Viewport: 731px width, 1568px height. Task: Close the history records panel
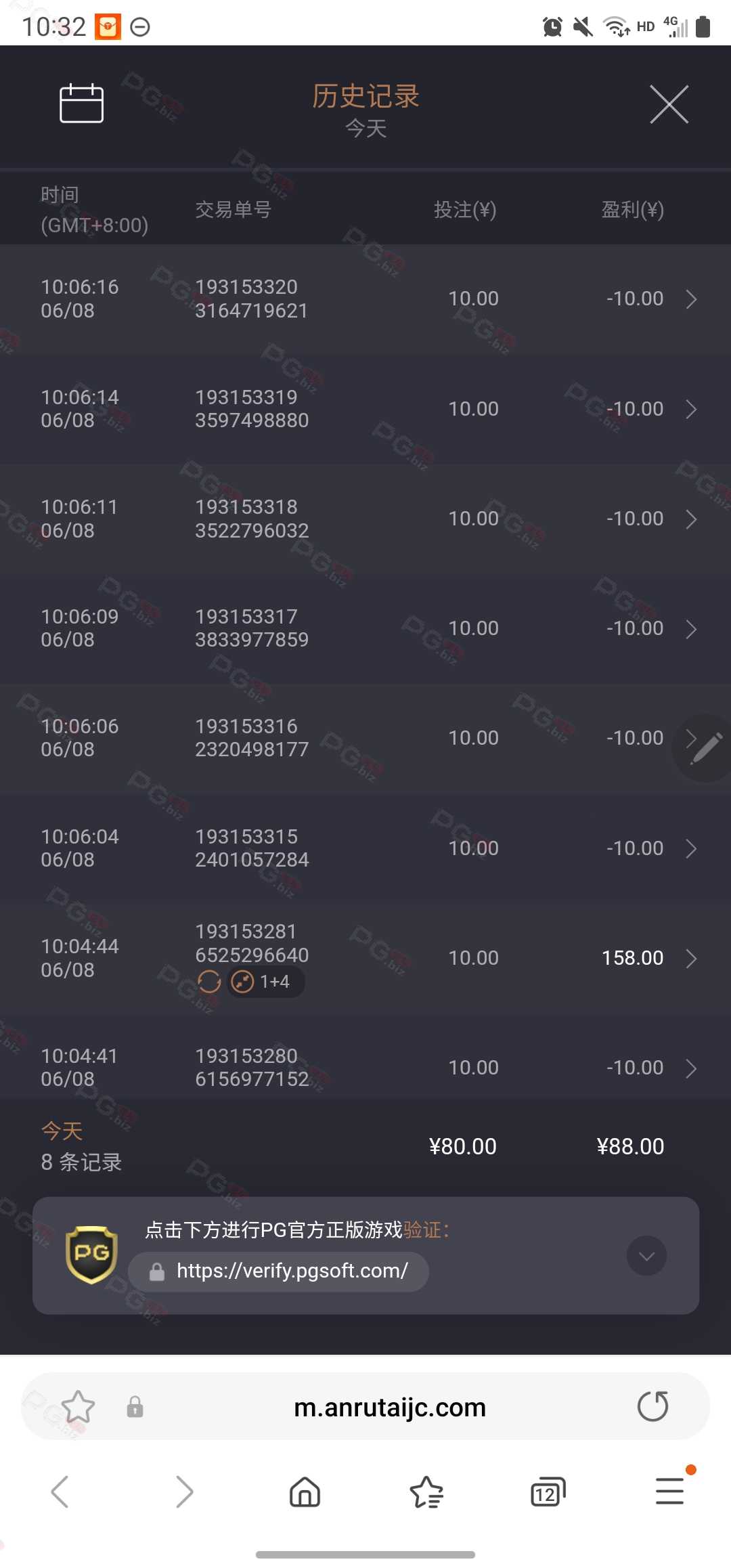[669, 104]
